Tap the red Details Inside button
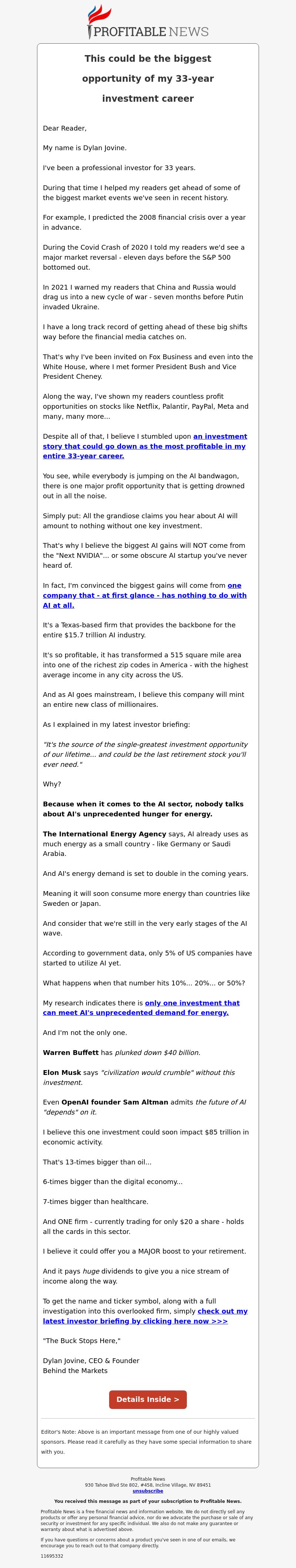 [148, 1399]
